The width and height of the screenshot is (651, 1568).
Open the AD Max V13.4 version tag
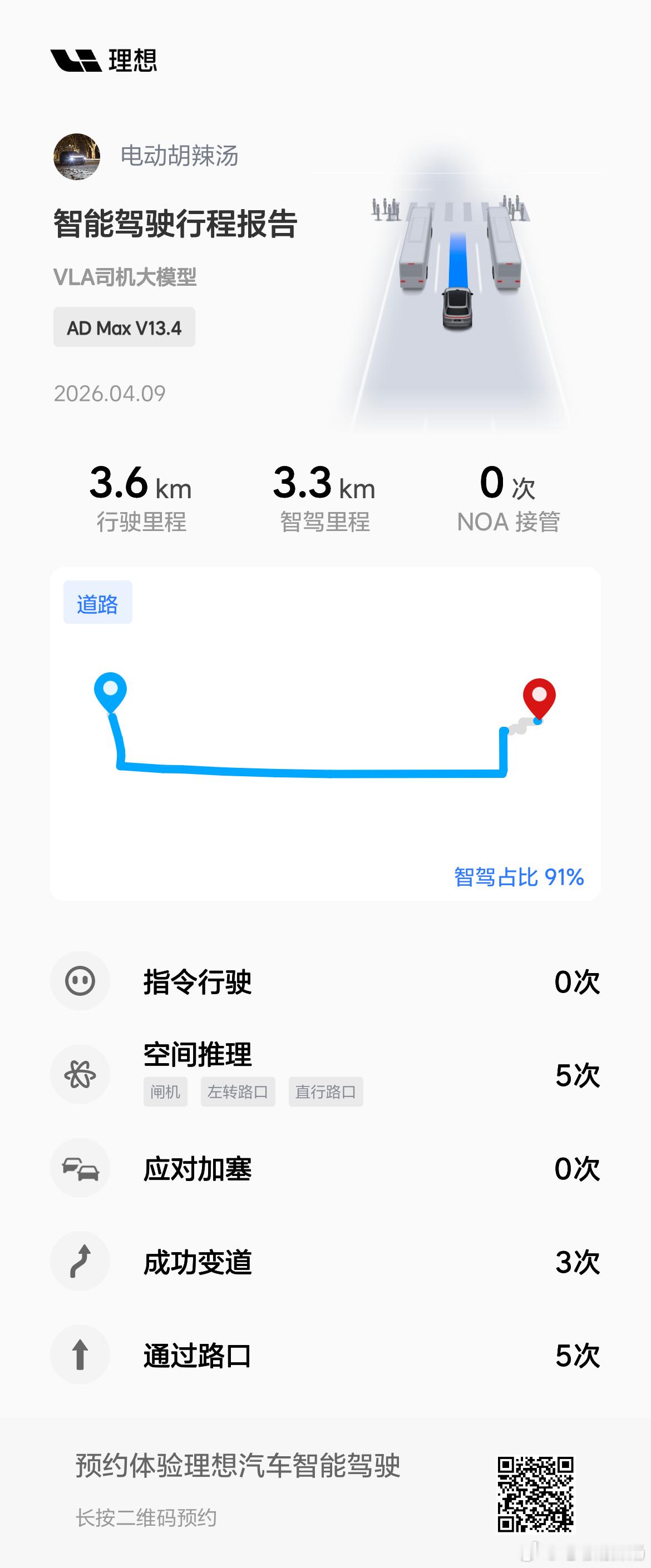[124, 328]
